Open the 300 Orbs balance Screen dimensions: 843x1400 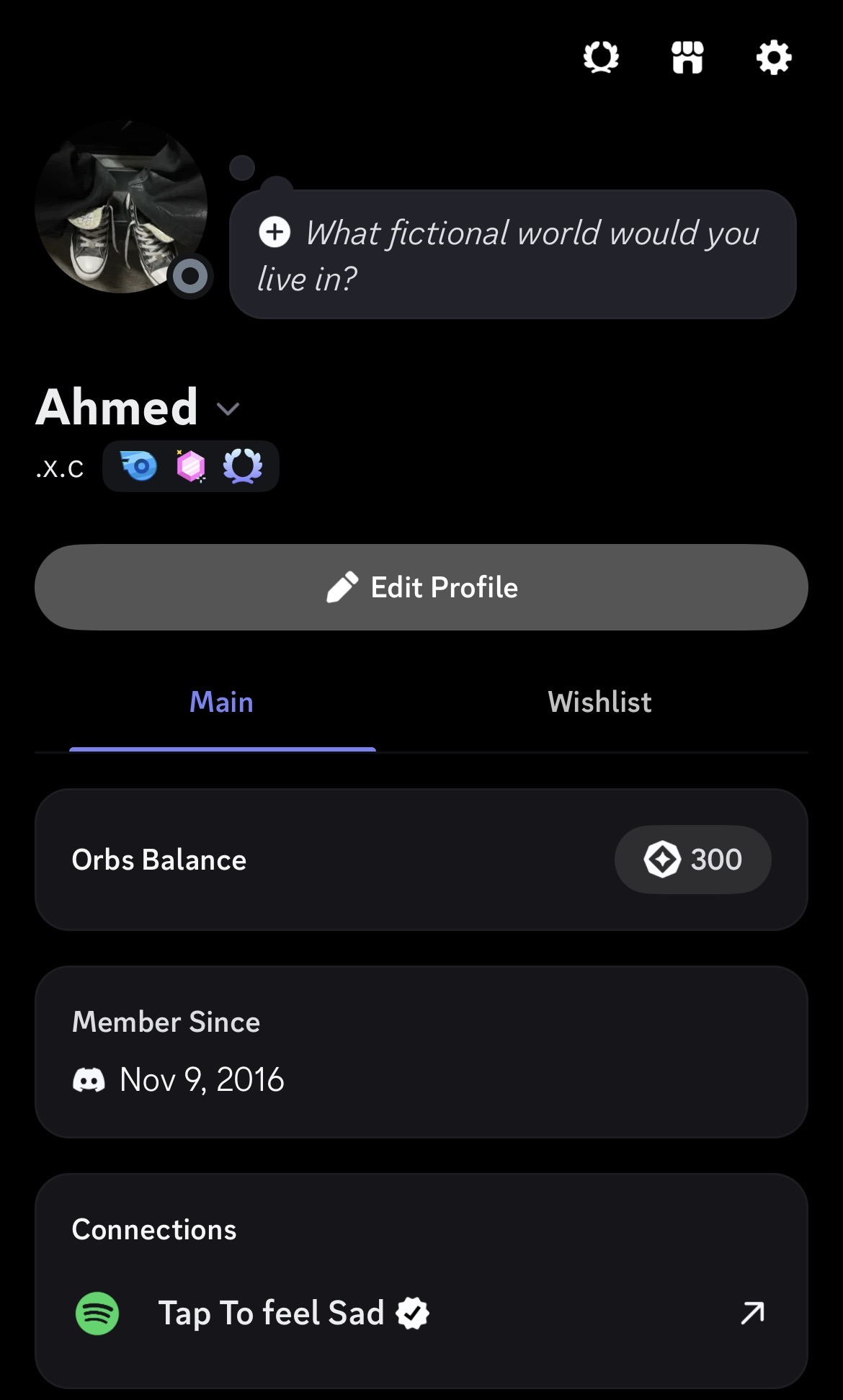[692, 860]
